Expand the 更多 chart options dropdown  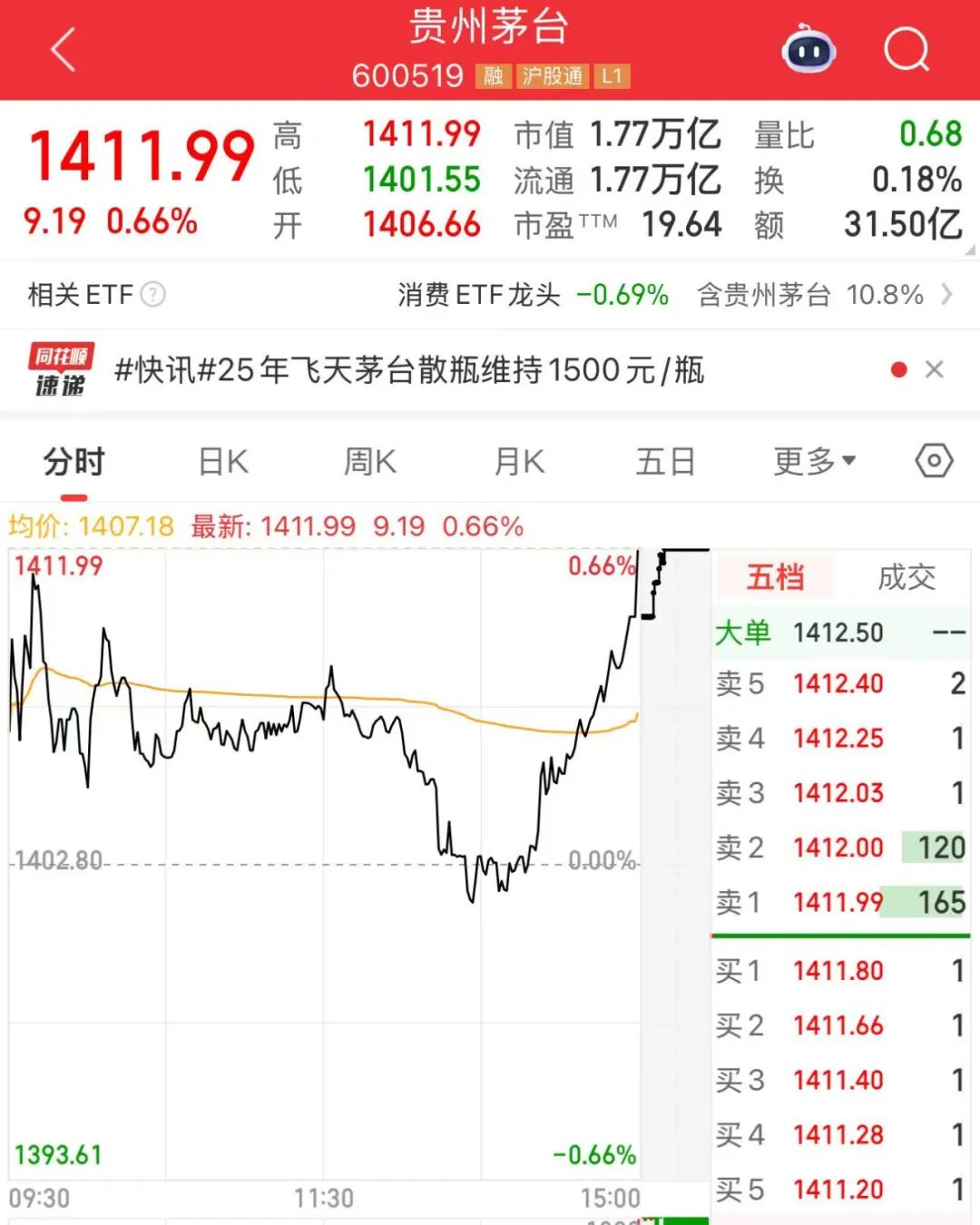[x=814, y=462]
